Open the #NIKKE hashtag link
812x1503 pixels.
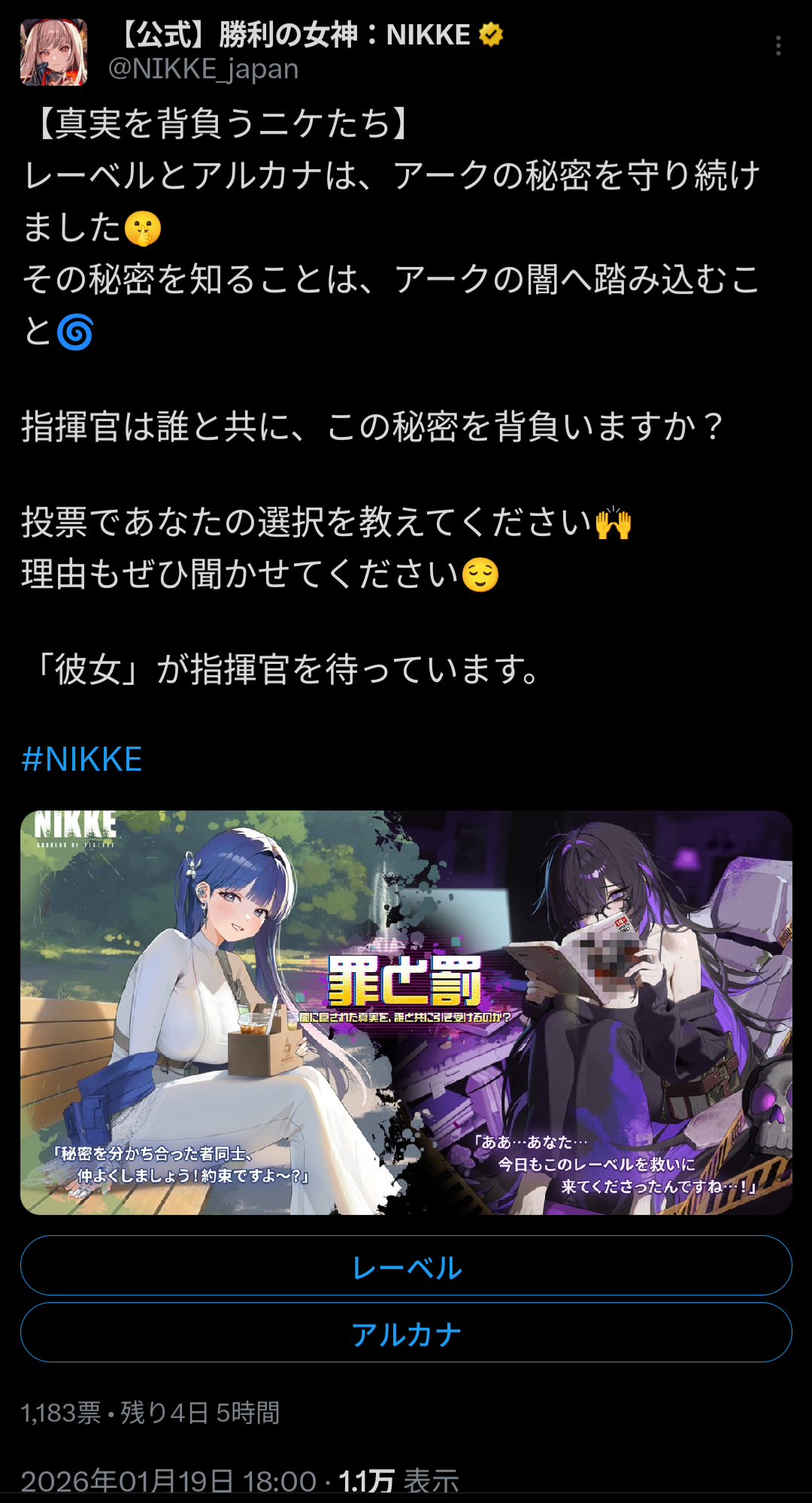click(82, 759)
